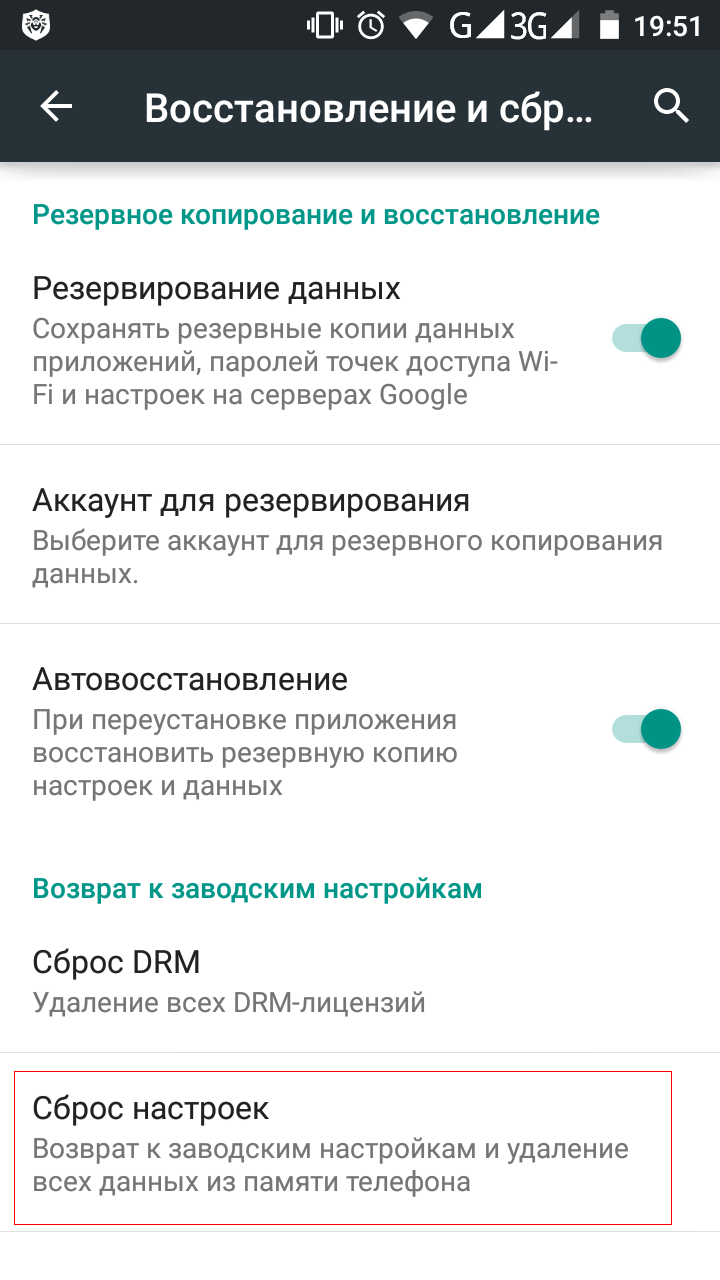This screenshot has width=720, height=1280.
Task: Open Сброс DRM
Action: (360, 980)
